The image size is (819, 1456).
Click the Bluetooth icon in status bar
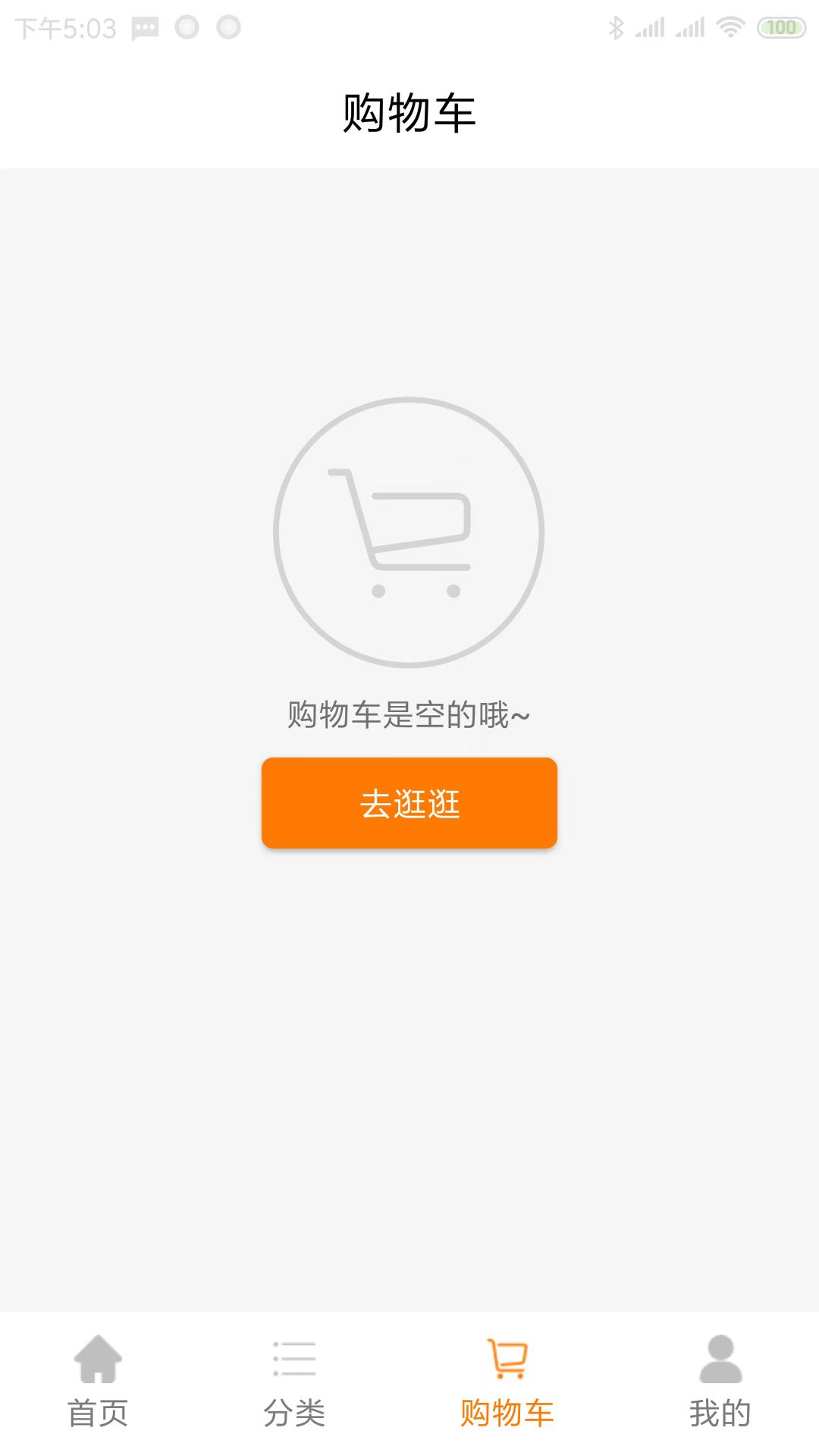click(616, 27)
